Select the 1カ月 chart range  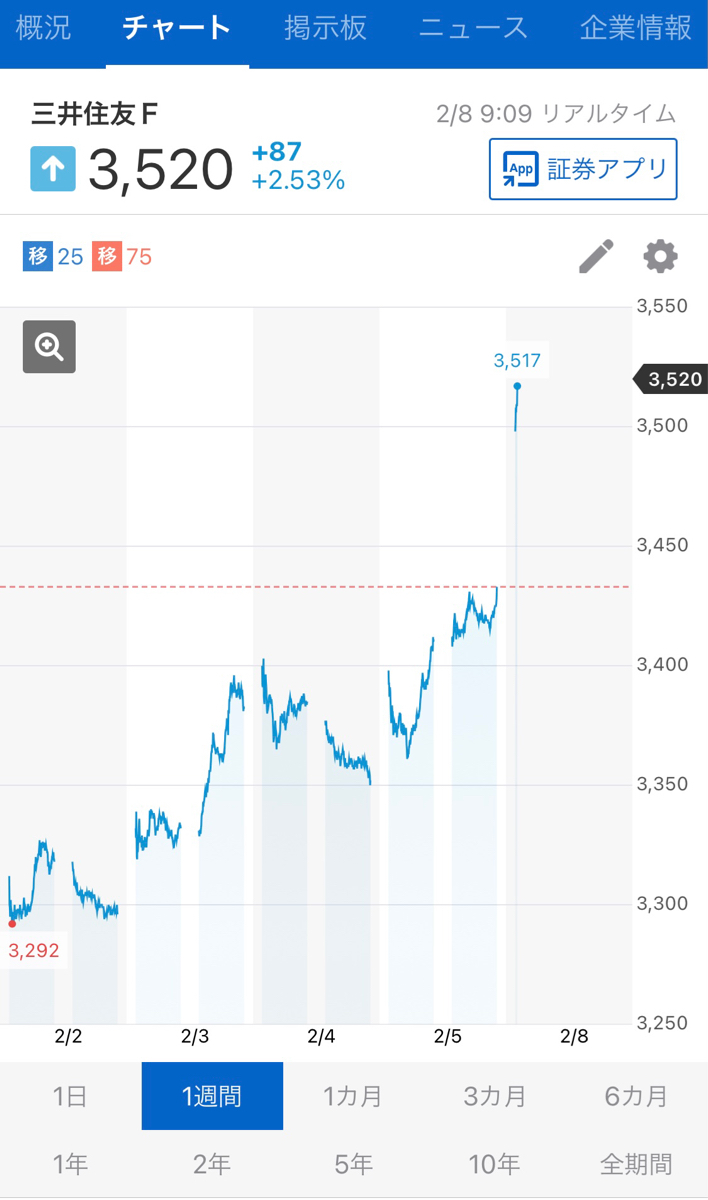(x=353, y=1096)
